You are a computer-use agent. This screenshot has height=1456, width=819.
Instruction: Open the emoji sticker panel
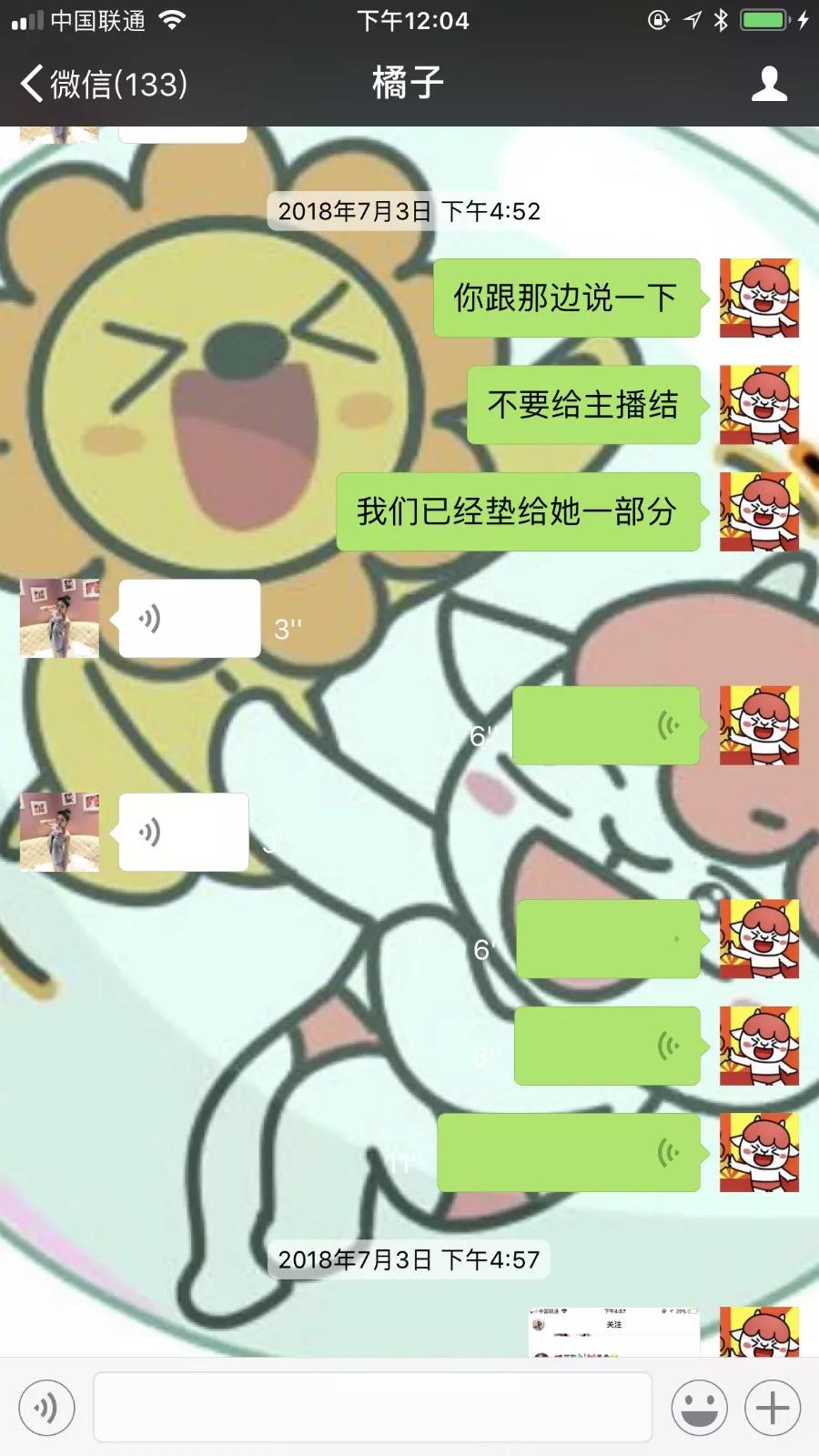[x=699, y=1407]
